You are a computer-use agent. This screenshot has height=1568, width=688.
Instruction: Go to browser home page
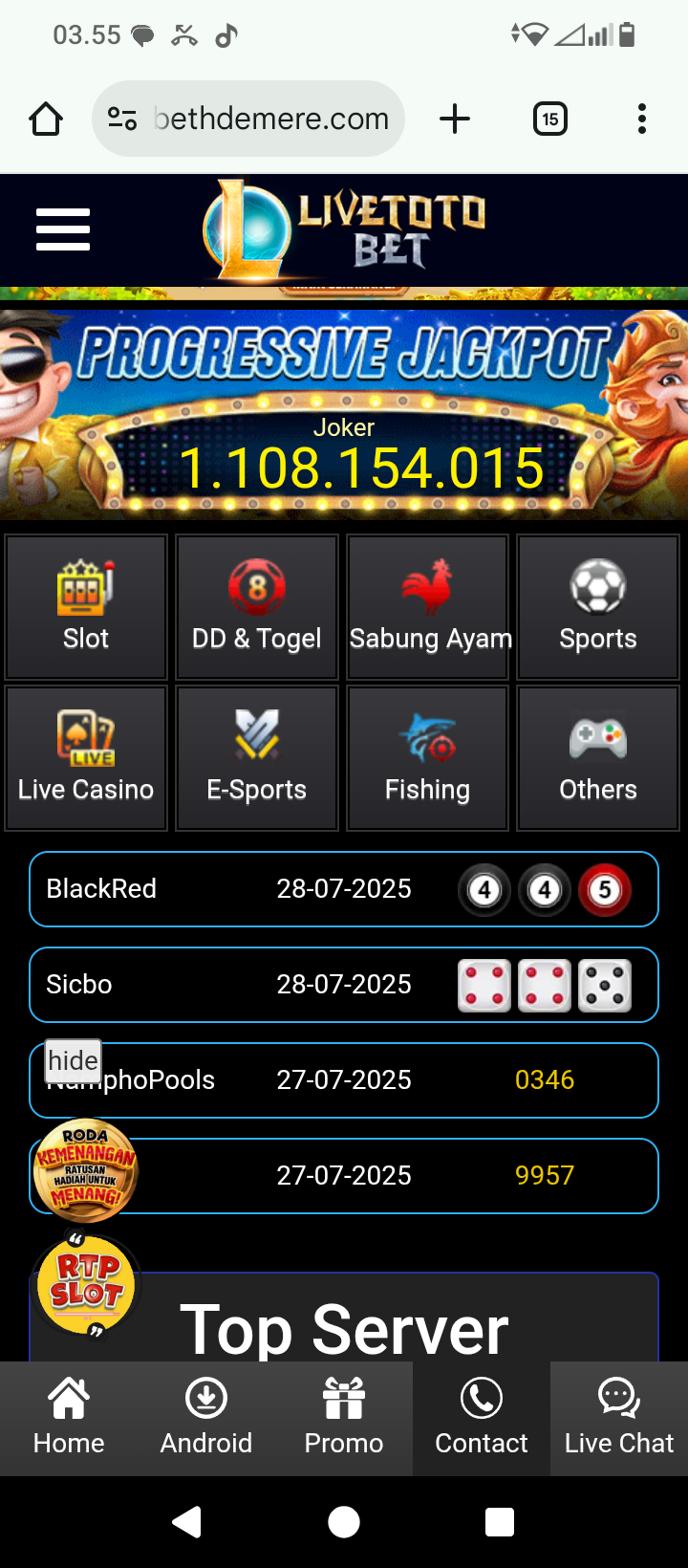point(46,120)
